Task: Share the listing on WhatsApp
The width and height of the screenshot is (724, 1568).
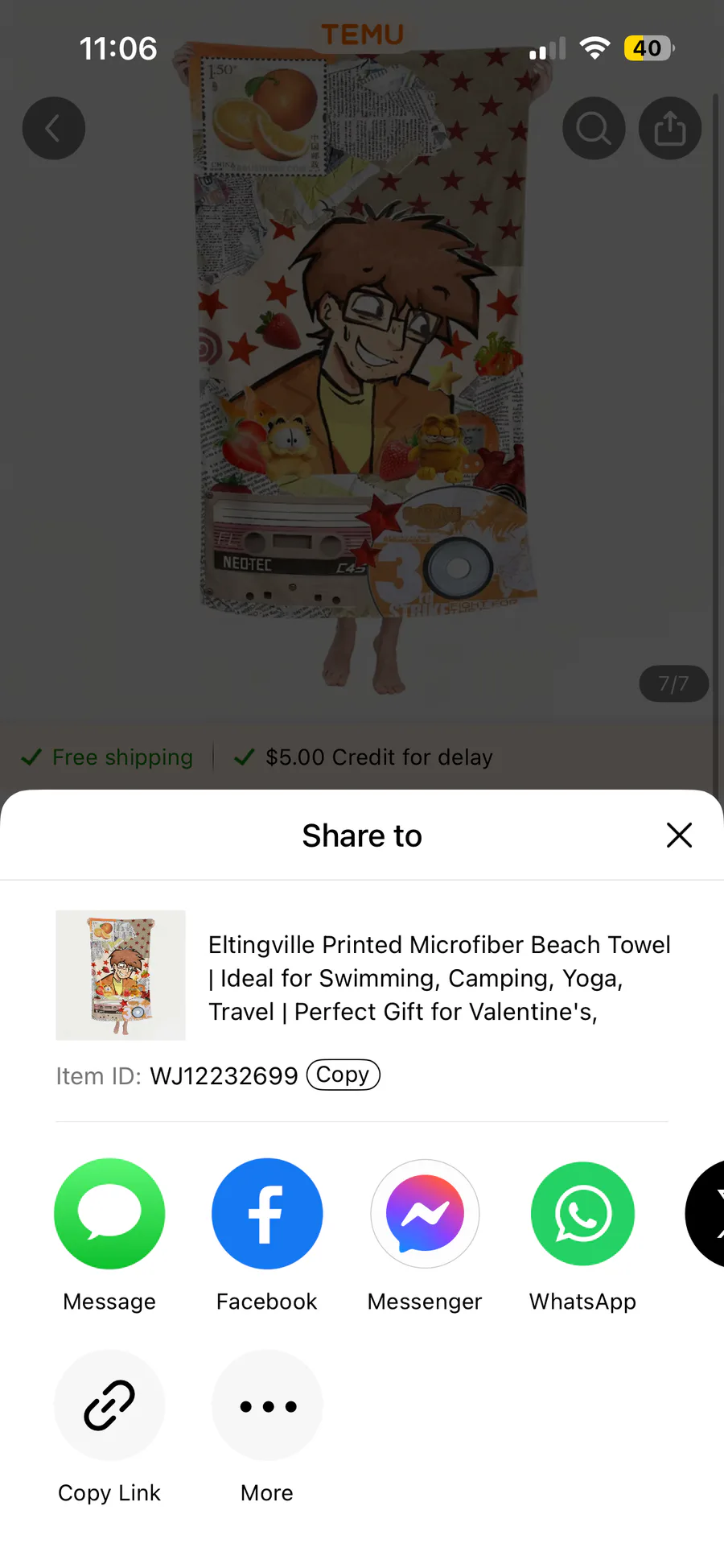Action: [x=582, y=1214]
